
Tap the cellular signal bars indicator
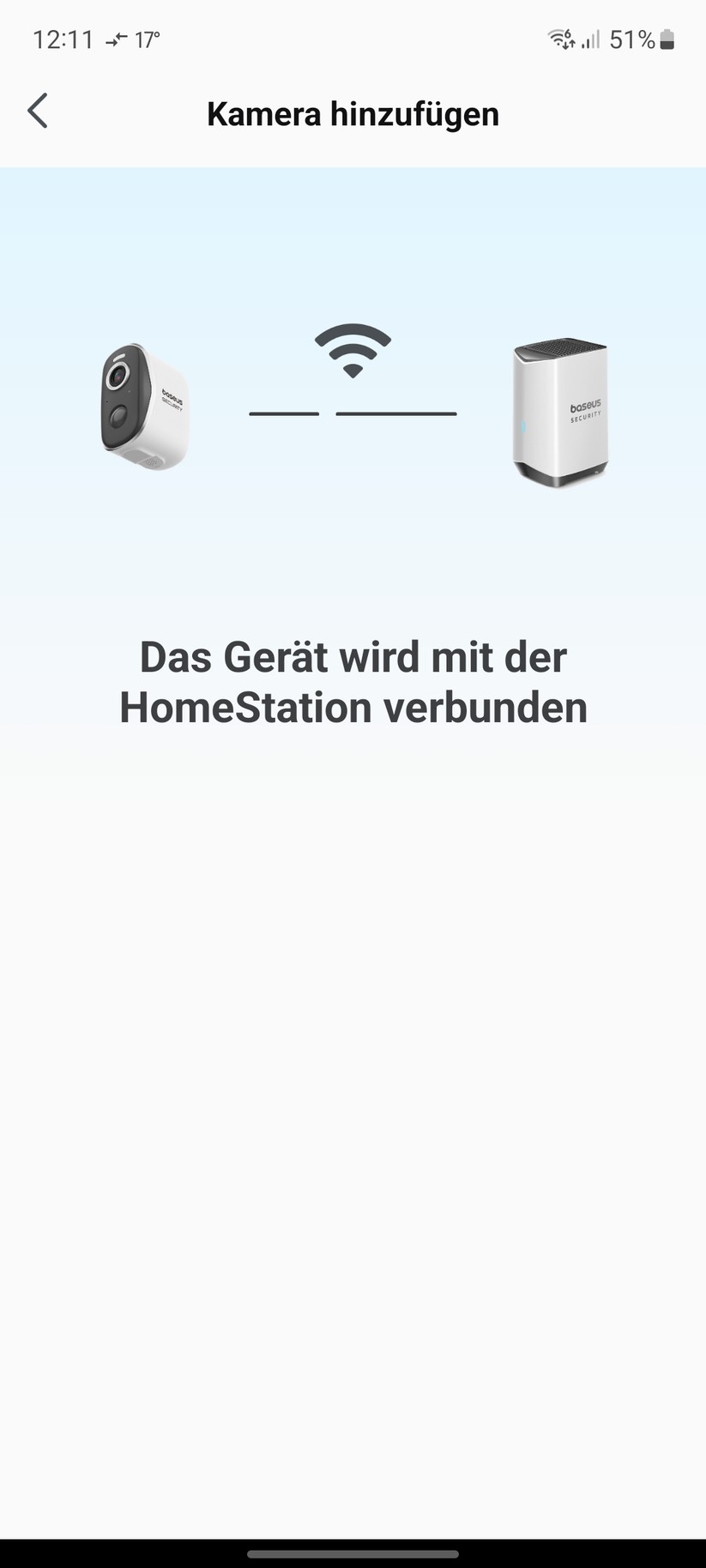click(590, 39)
